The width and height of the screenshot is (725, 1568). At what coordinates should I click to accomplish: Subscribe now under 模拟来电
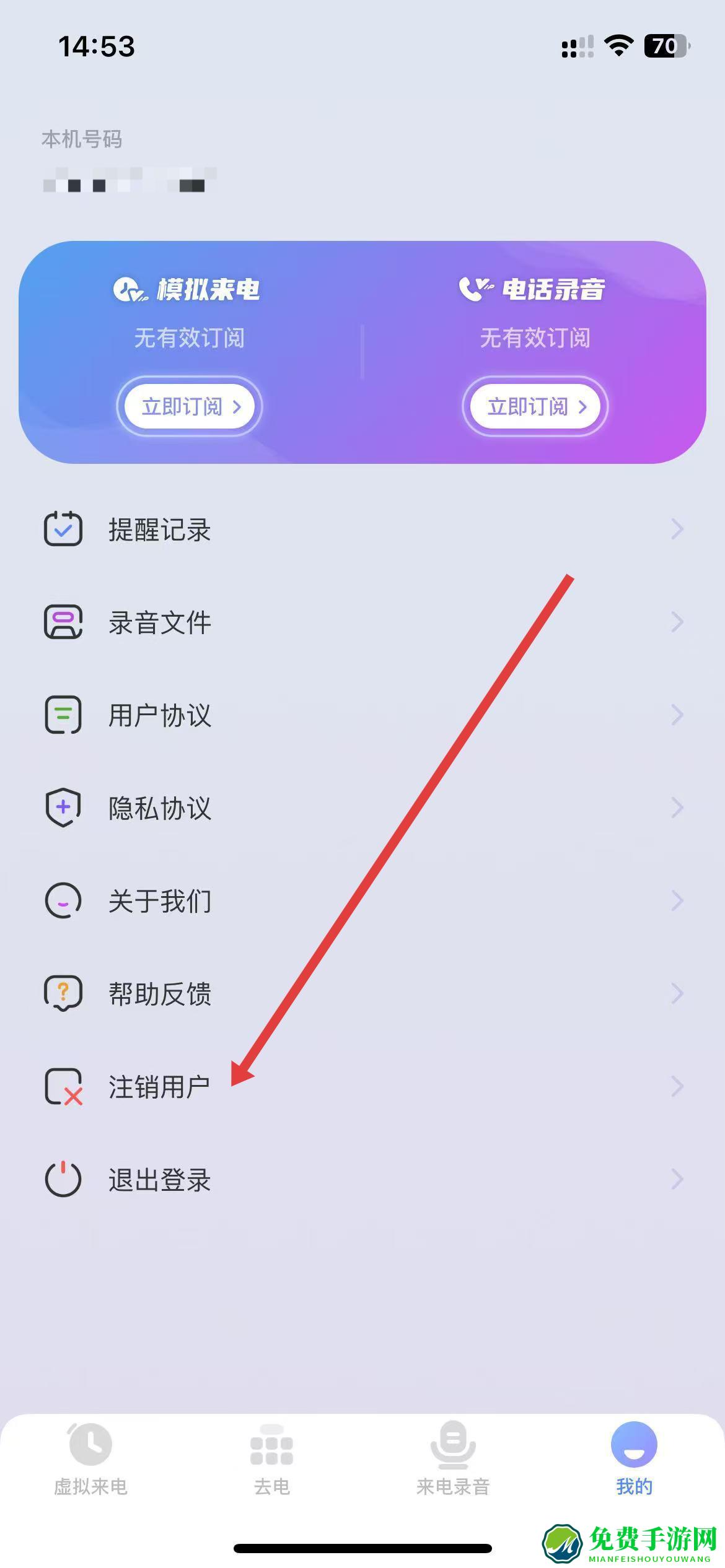pyautogui.click(x=190, y=406)
